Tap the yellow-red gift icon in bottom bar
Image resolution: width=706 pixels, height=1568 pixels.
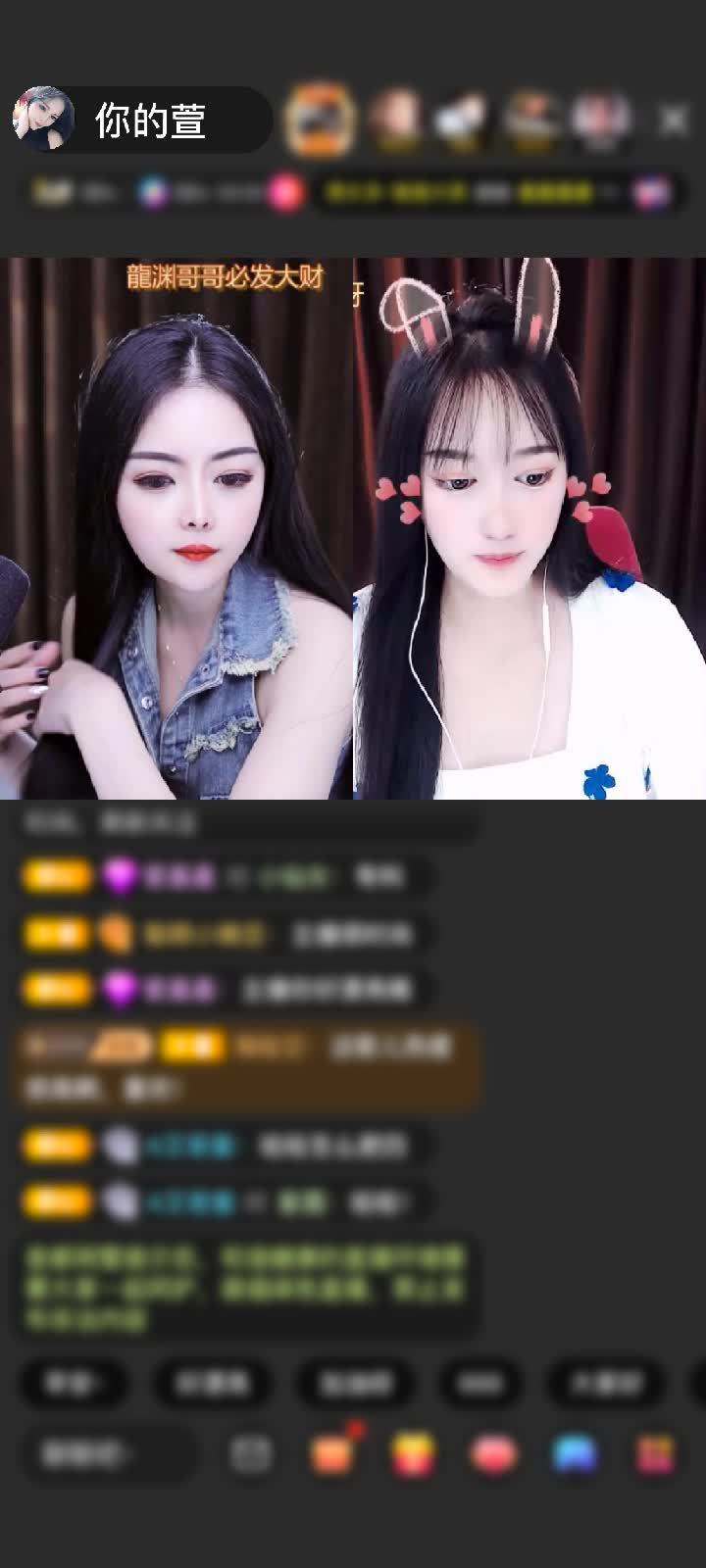click(x=414, y=1454)
